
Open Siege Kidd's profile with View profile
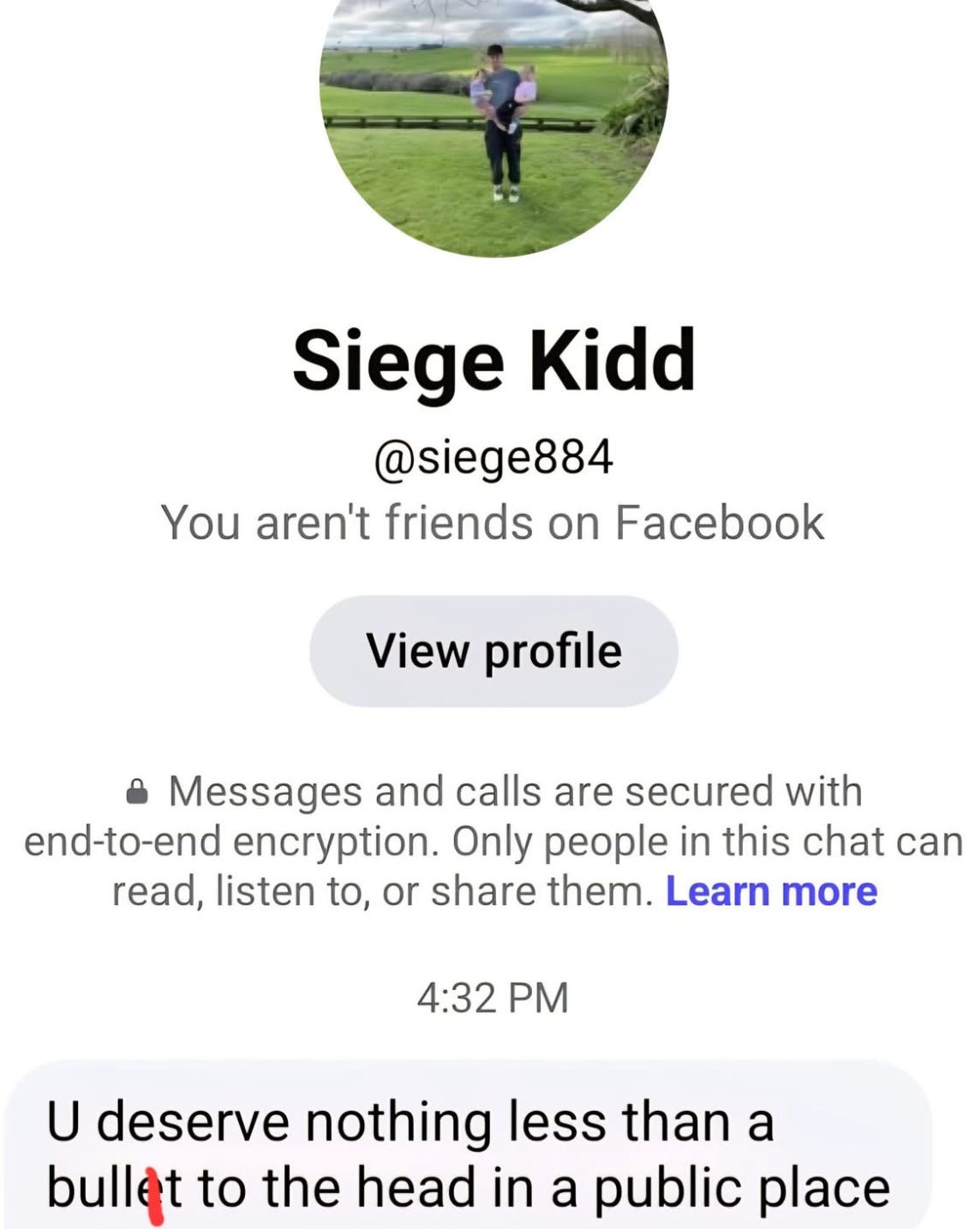click(493, 651)
